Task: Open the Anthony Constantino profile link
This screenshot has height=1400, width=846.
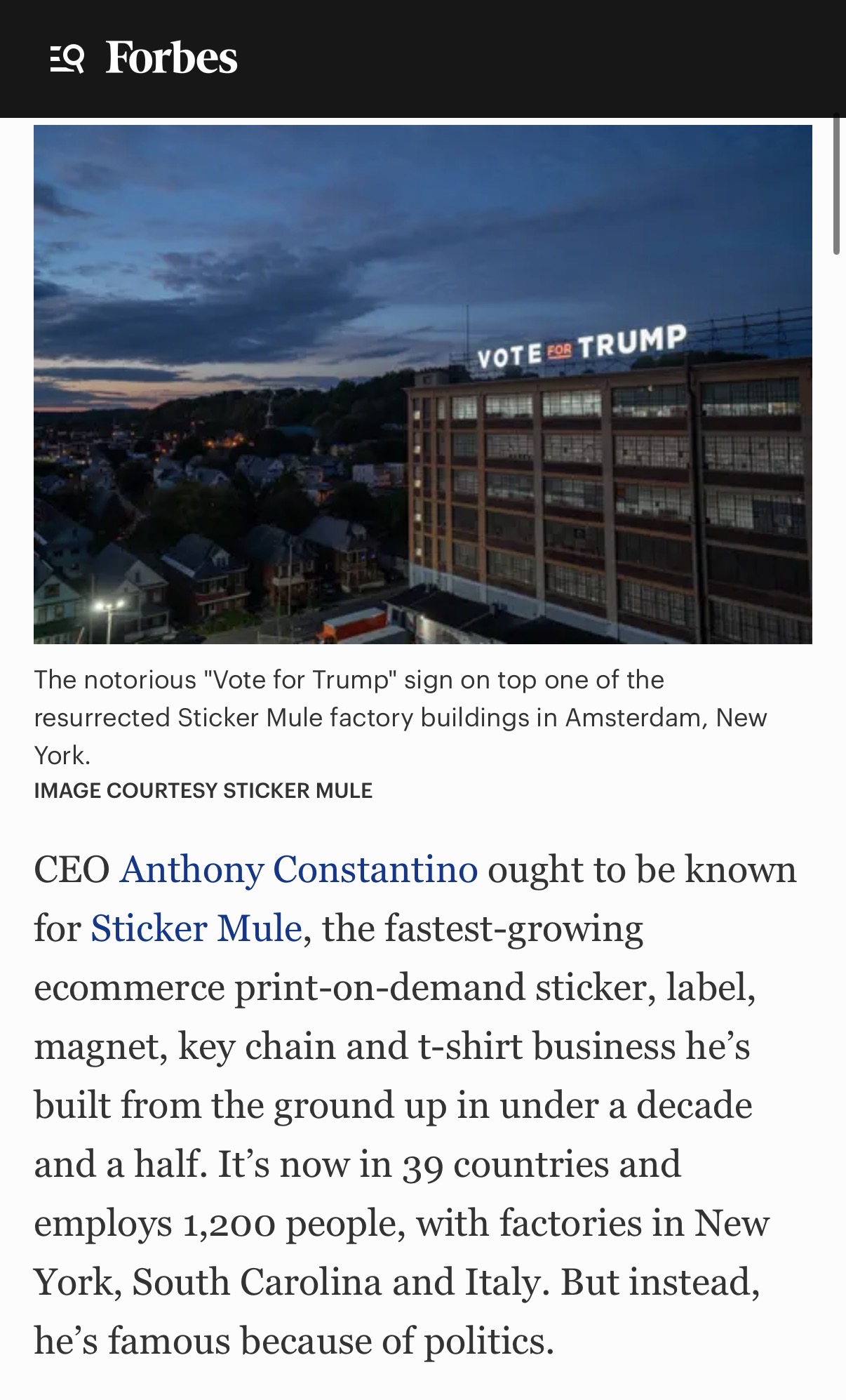Action: click(x=299, y=869)
